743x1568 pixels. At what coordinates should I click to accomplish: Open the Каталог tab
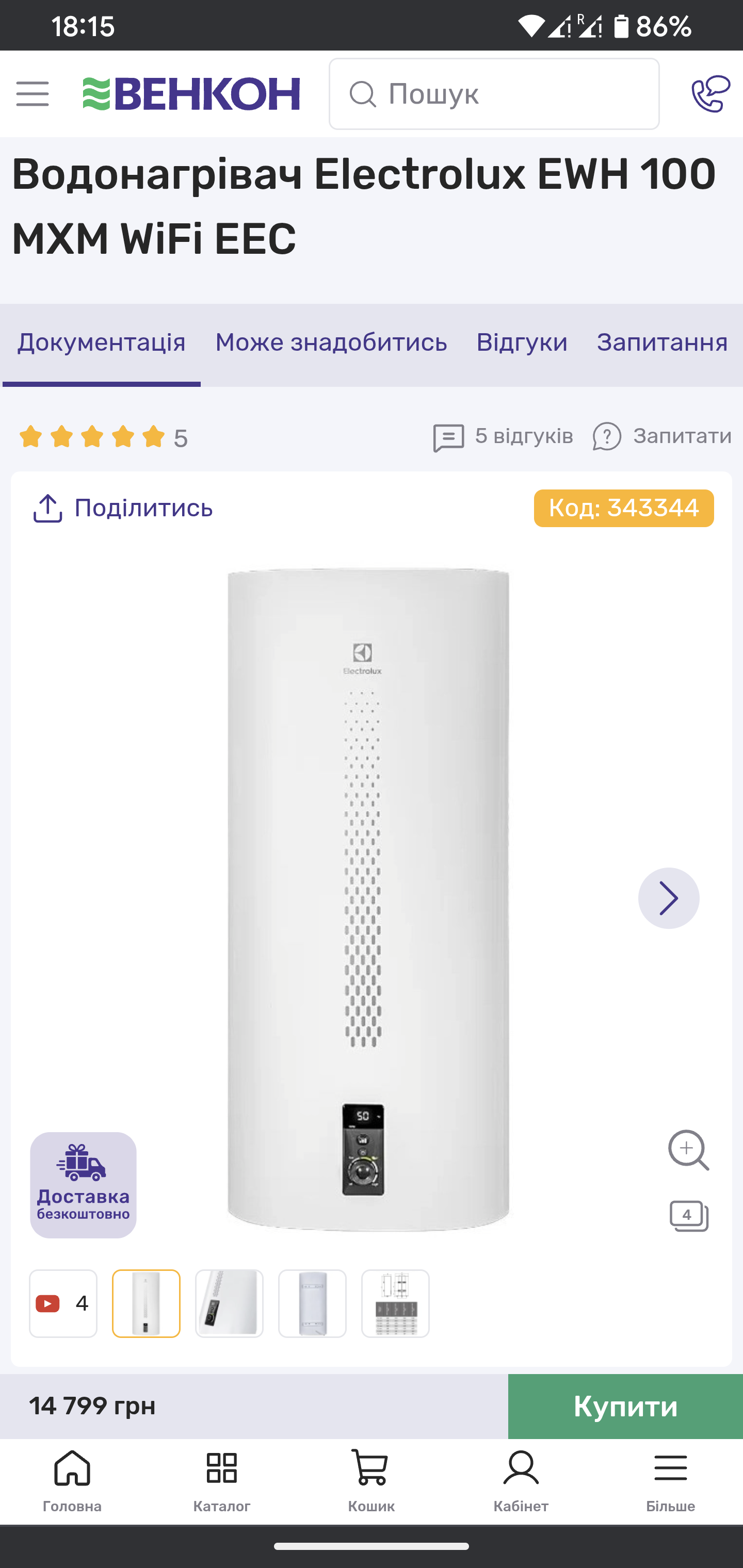[222, 1481]
